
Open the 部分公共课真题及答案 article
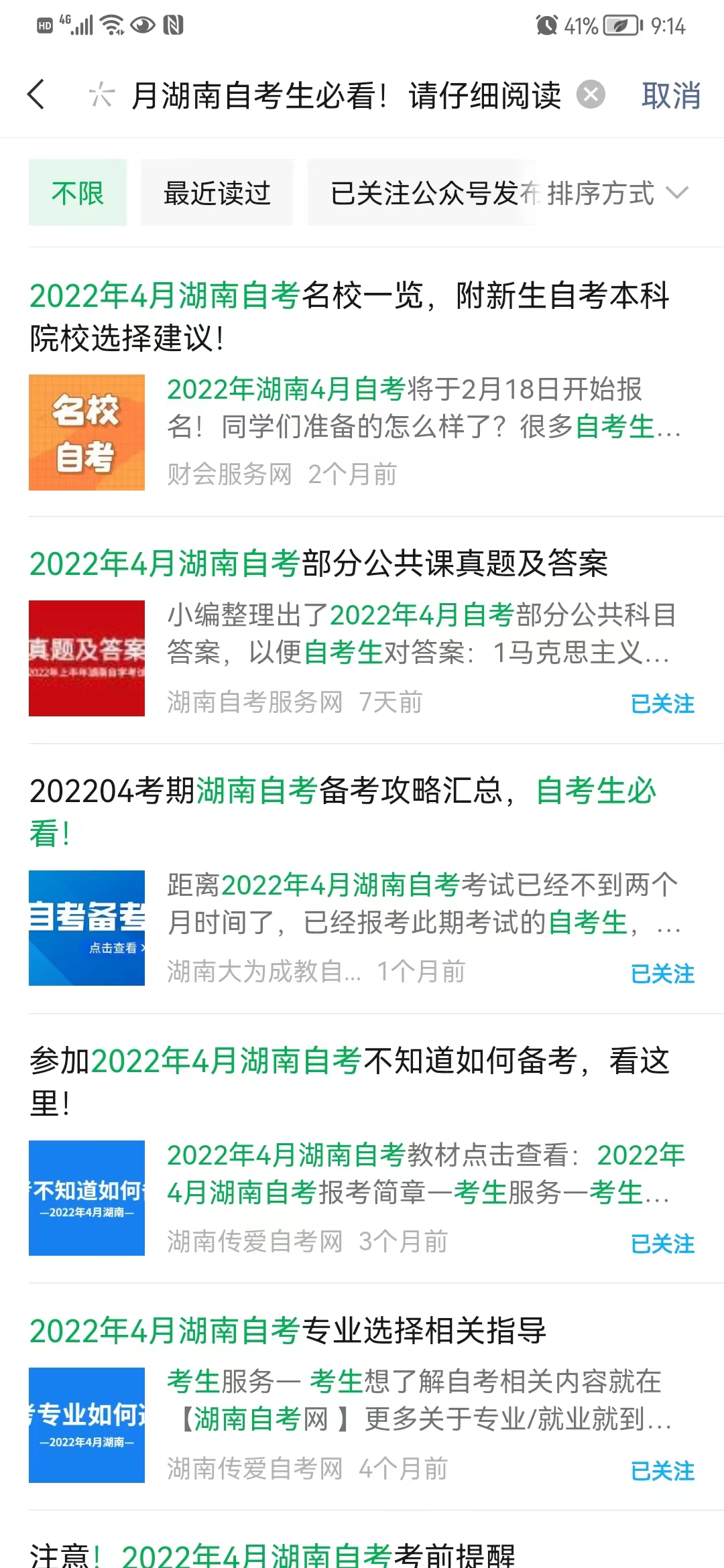(x=319, y=563)
